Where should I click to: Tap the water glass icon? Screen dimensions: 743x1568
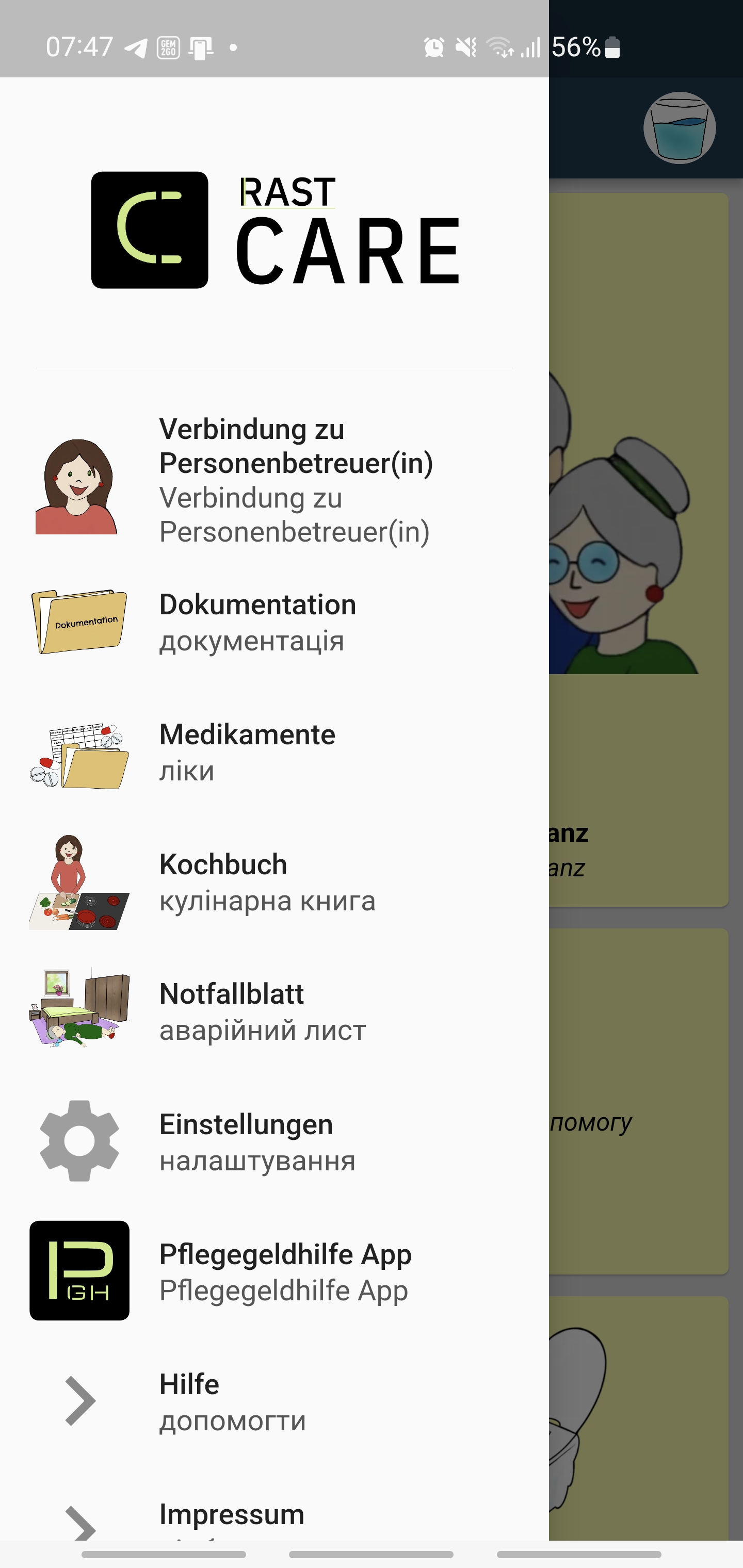[x=679, y=128]
